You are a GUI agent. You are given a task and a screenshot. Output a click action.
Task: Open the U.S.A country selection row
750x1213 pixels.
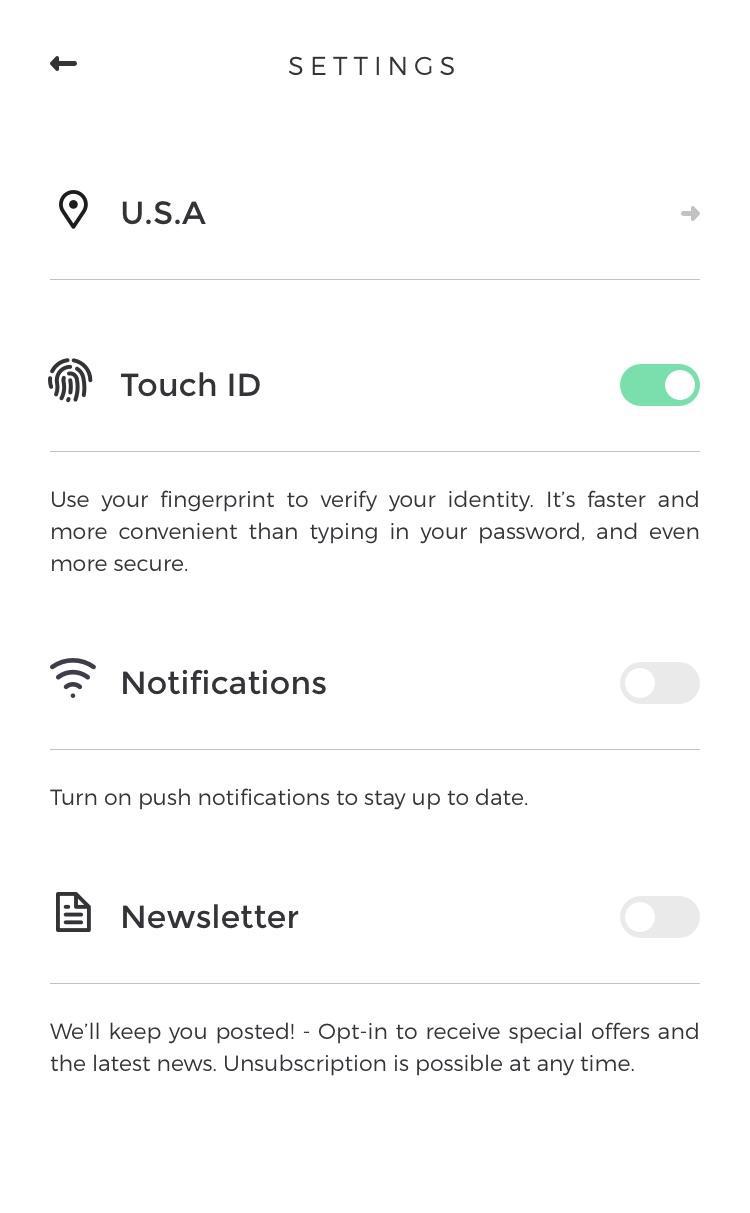(x=375, y=213)
